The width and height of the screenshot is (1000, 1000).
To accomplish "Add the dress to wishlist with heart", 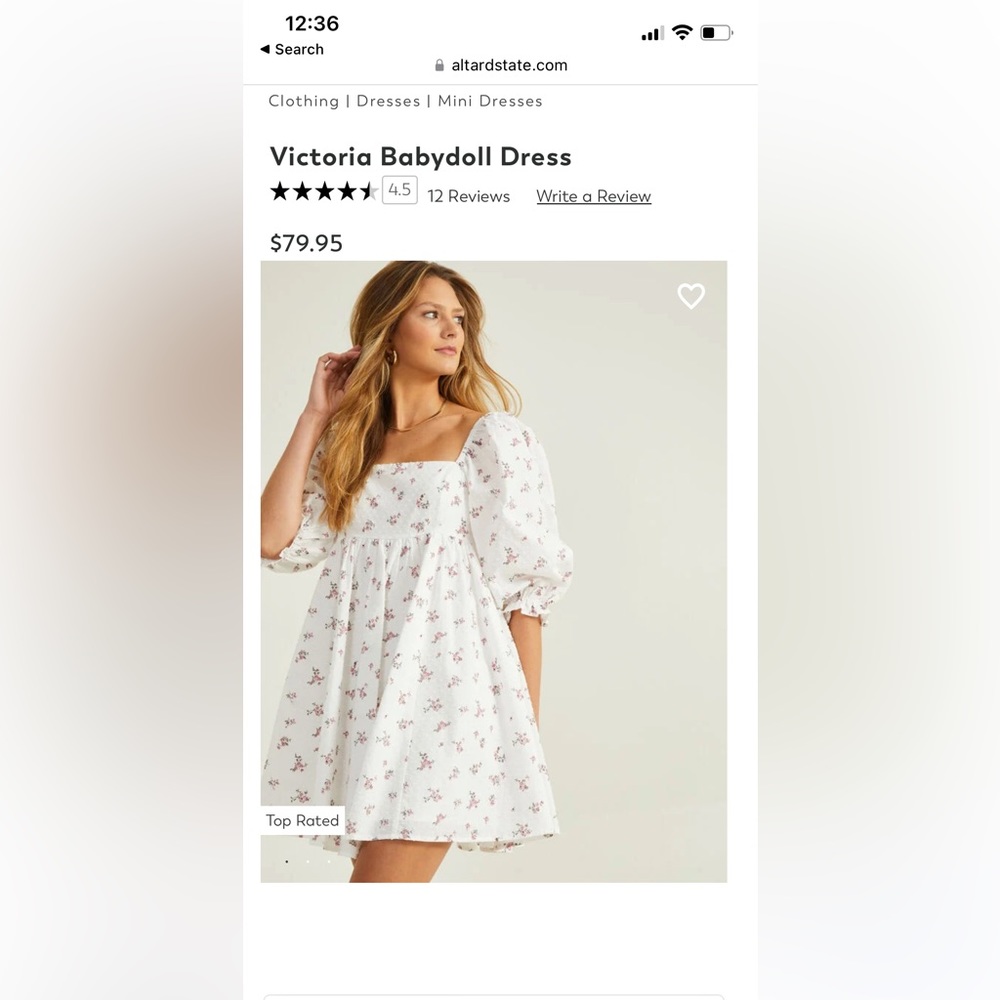I will (x=691, y=296).
